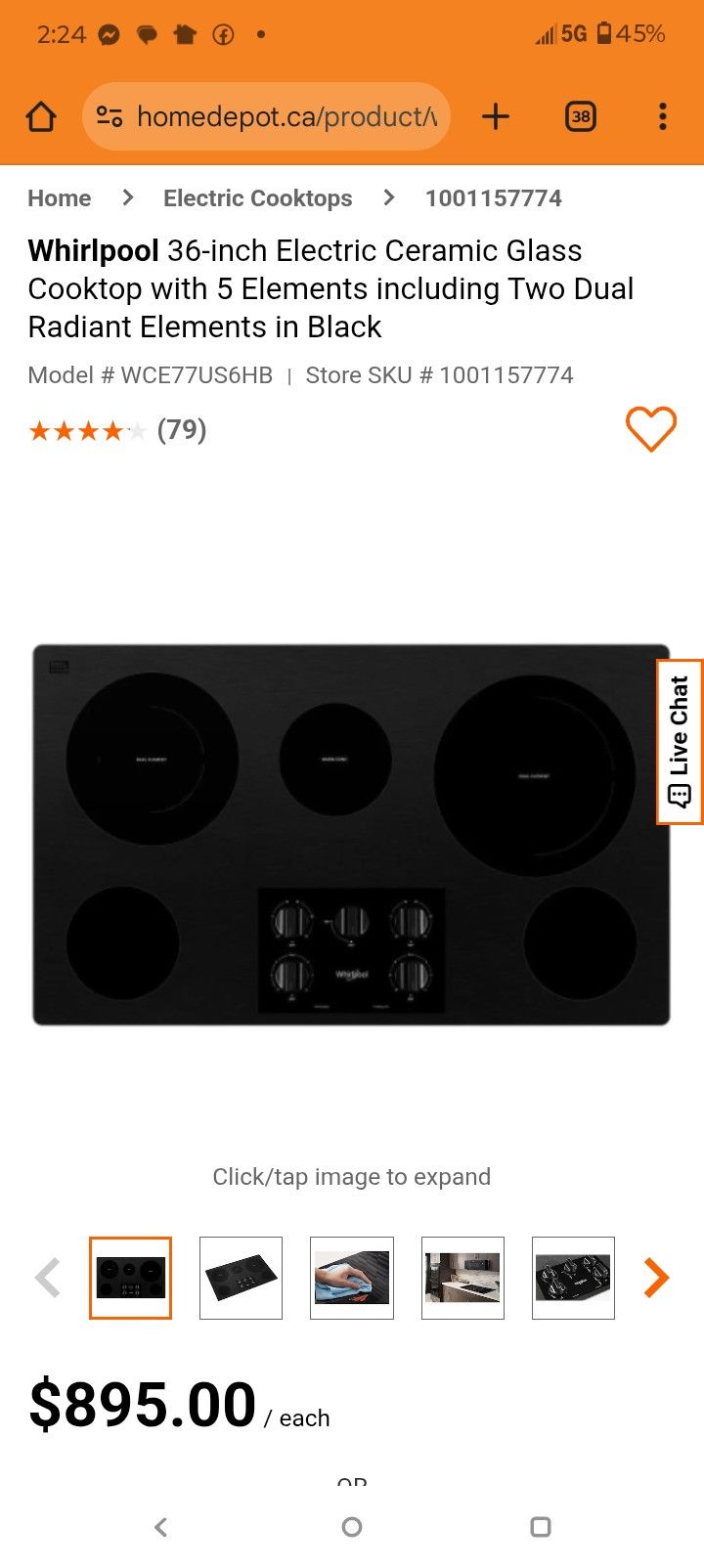Show more thumbnails with the right arrow
Screen dimensions: 704x1568
click(x=656, y=1278)
